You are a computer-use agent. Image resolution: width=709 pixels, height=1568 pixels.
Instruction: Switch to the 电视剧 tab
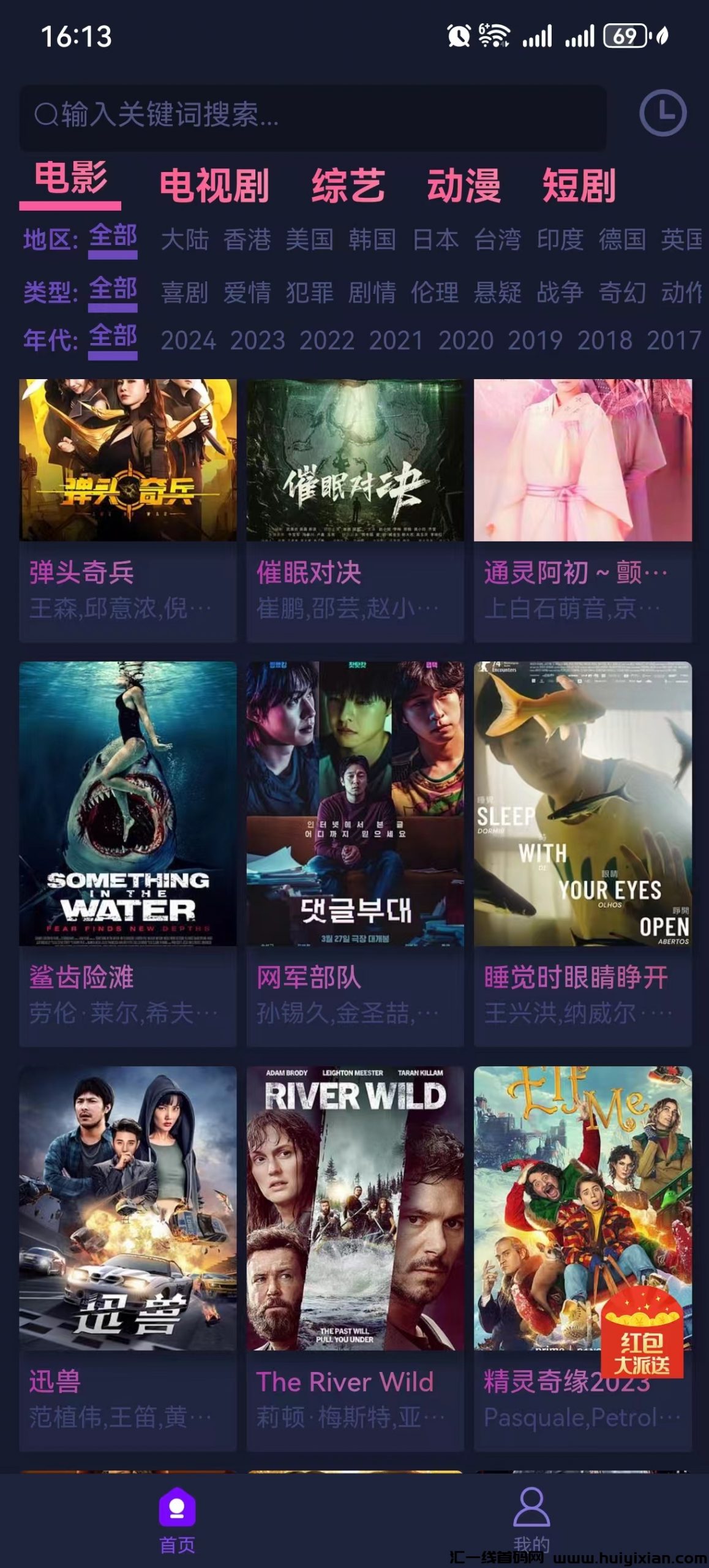pos(214,186)
